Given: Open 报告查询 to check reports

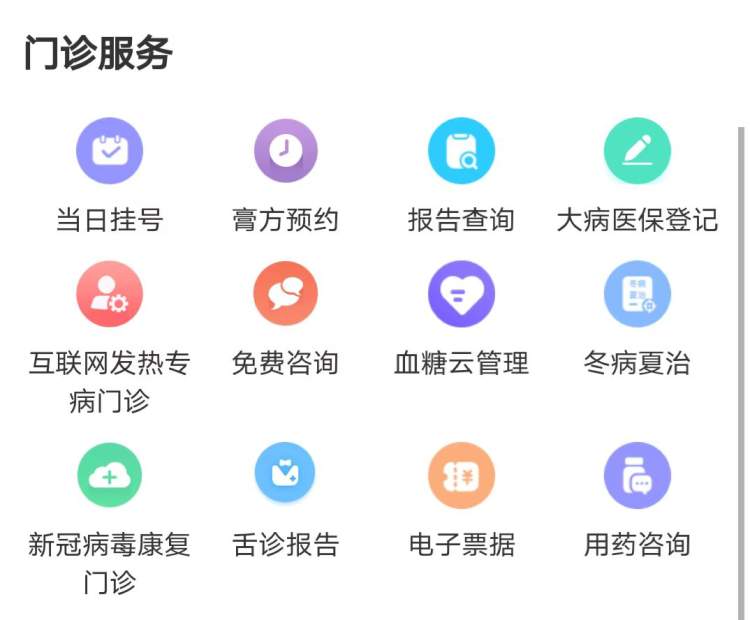Looking at the screenshot, I should click(x=461, y=152).
